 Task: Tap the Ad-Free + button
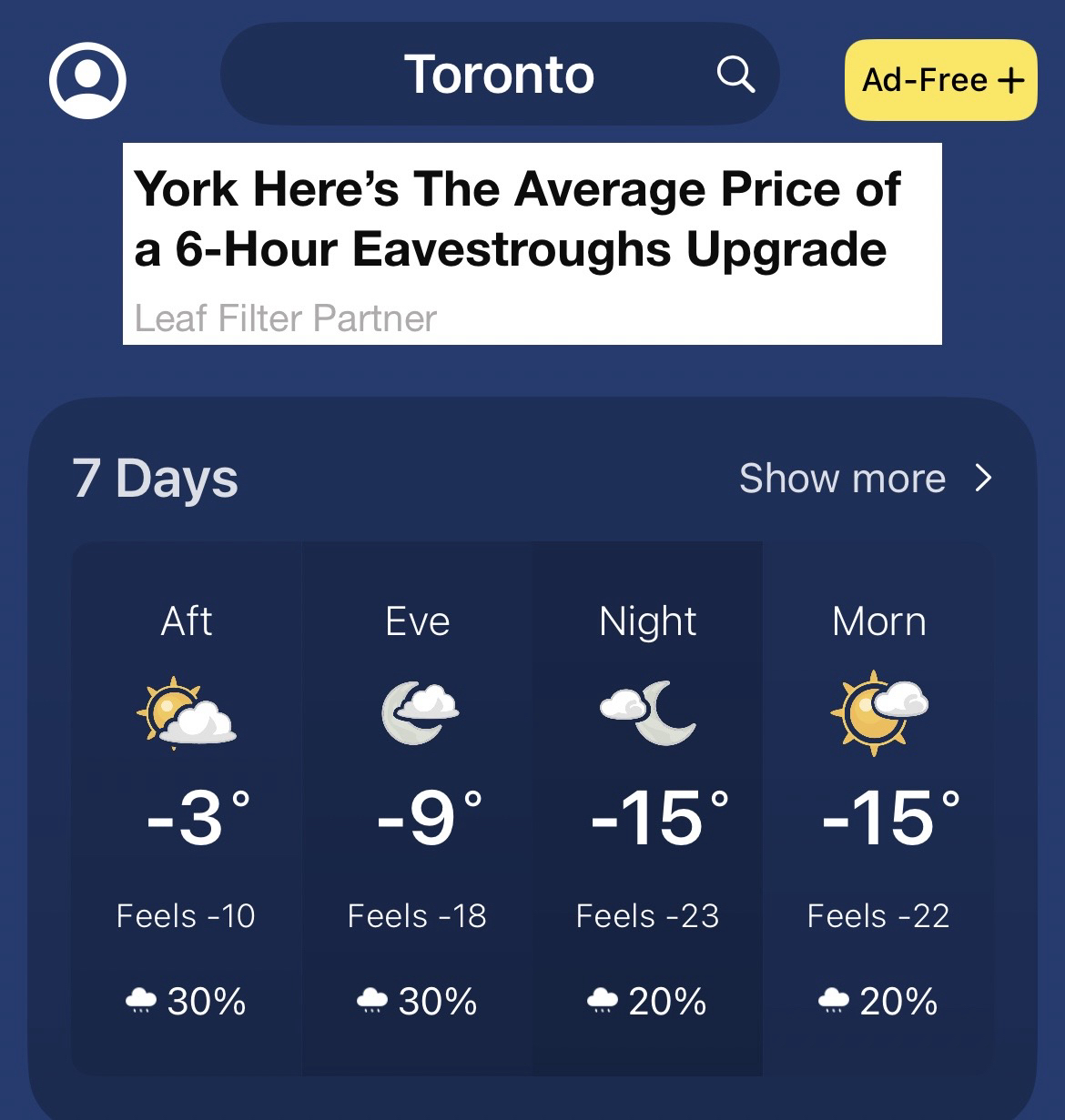click(x=941, y=80)
